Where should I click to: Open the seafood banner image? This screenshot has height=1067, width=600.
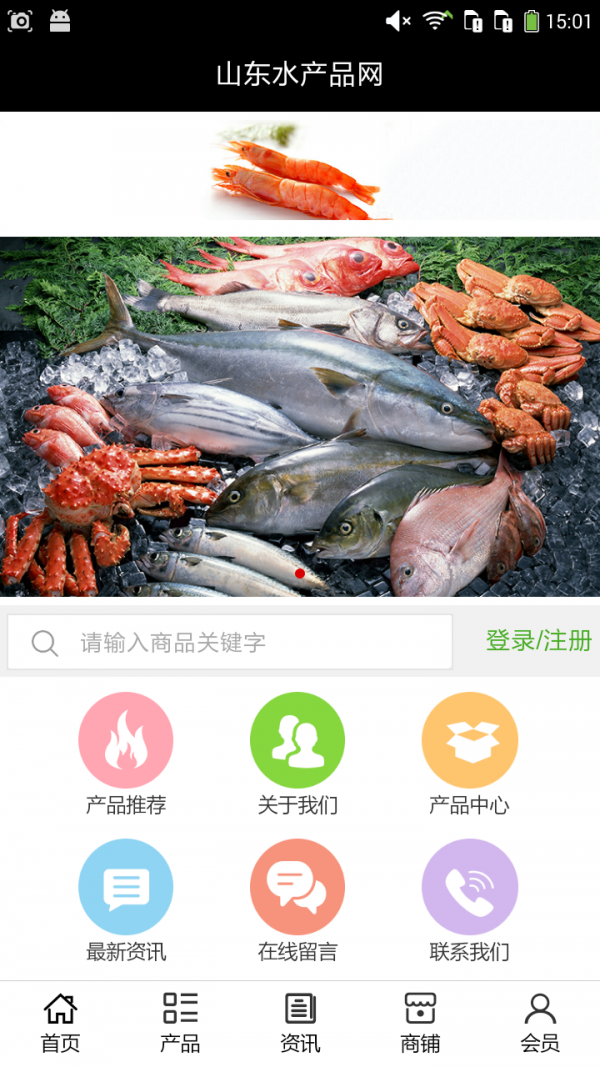300,415
